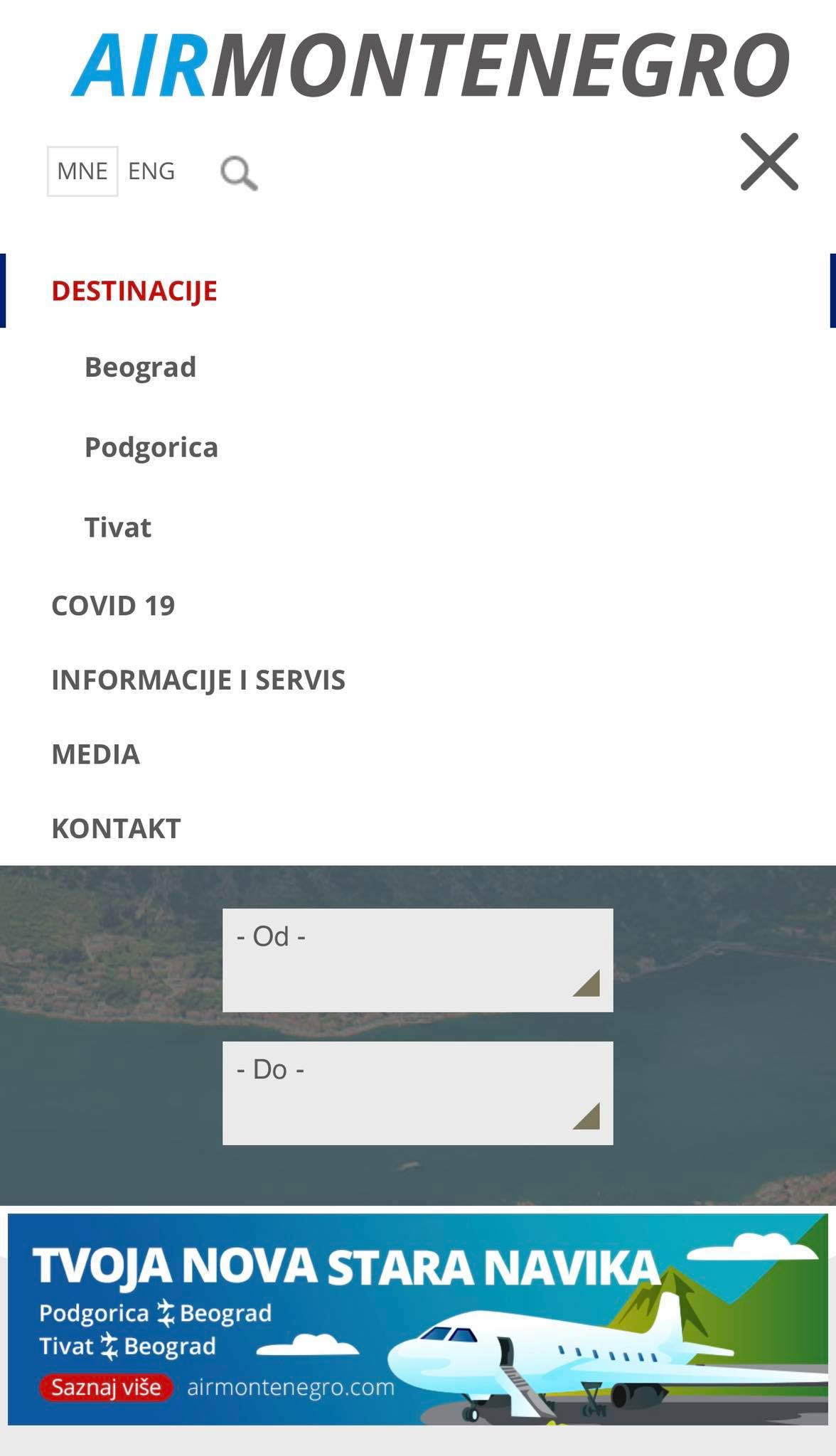Open the COVID 19 page

(113, 606)
